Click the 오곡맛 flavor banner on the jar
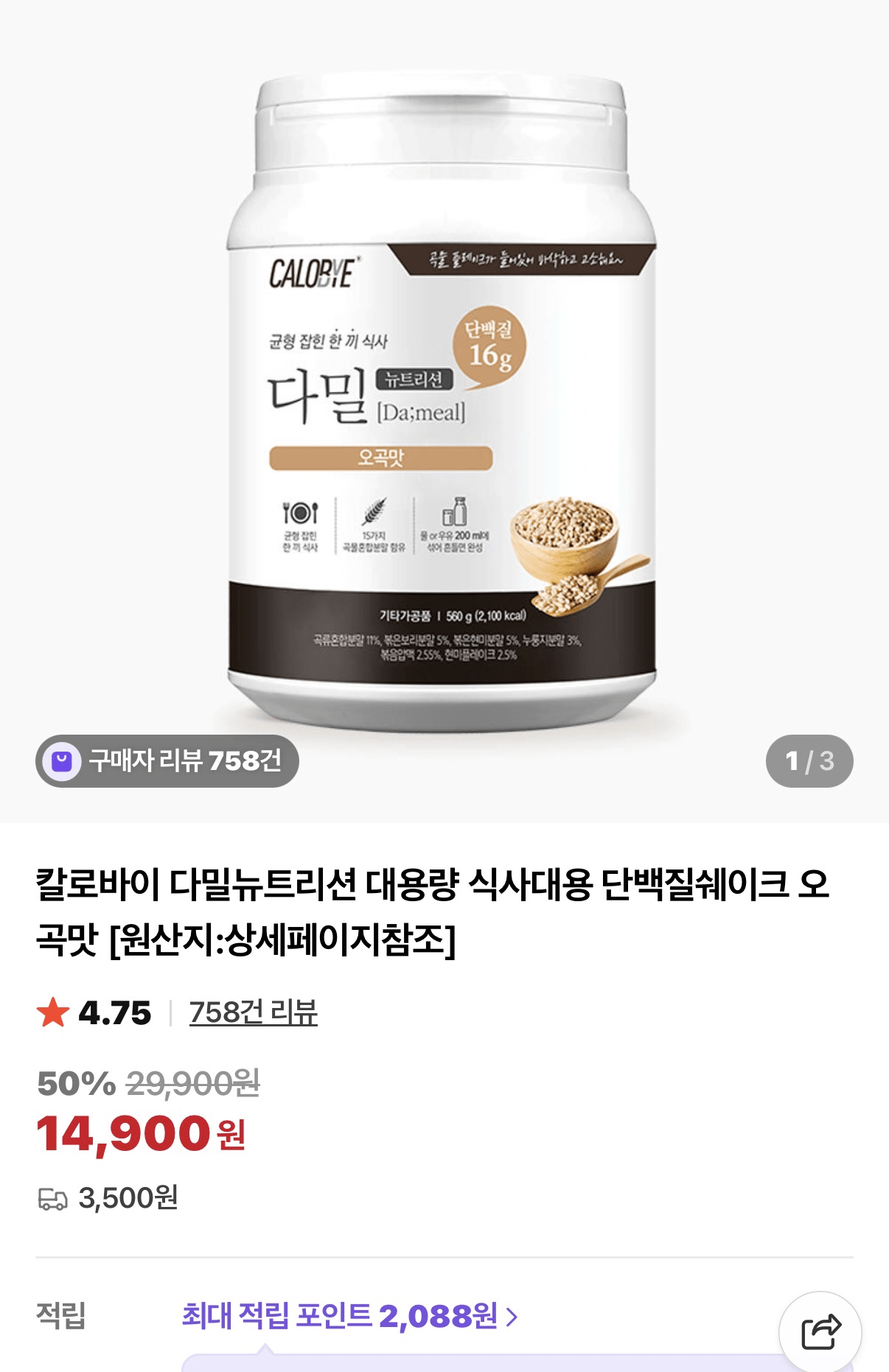Image resolution: width=889 pixels, height=1372 pixels. pyautogui.click(x=380, y=457)
